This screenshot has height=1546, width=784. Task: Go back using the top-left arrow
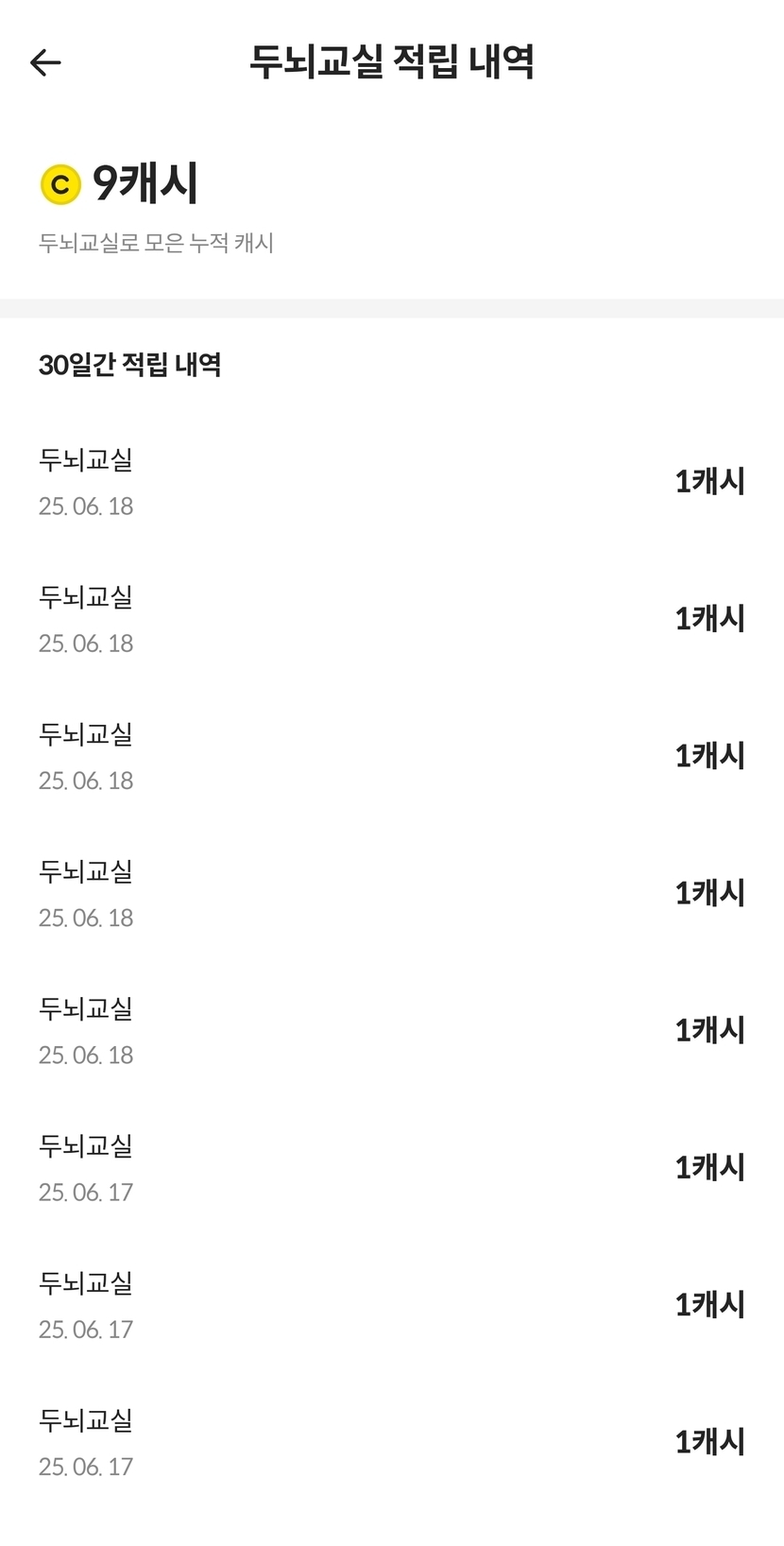pos(45,62)
